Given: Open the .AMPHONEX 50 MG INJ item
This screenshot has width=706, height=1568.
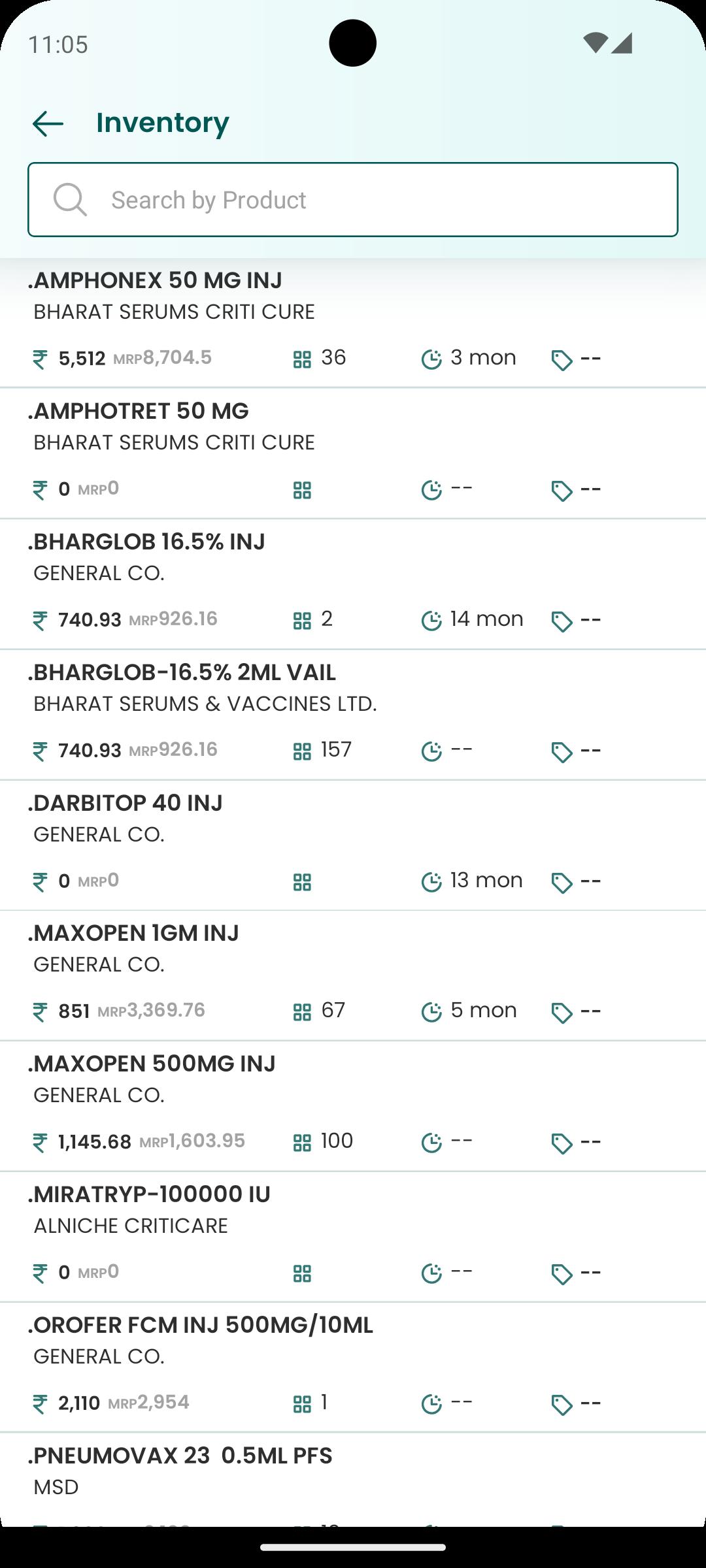Looking at the screenshot, I should [x=353, y=323].
